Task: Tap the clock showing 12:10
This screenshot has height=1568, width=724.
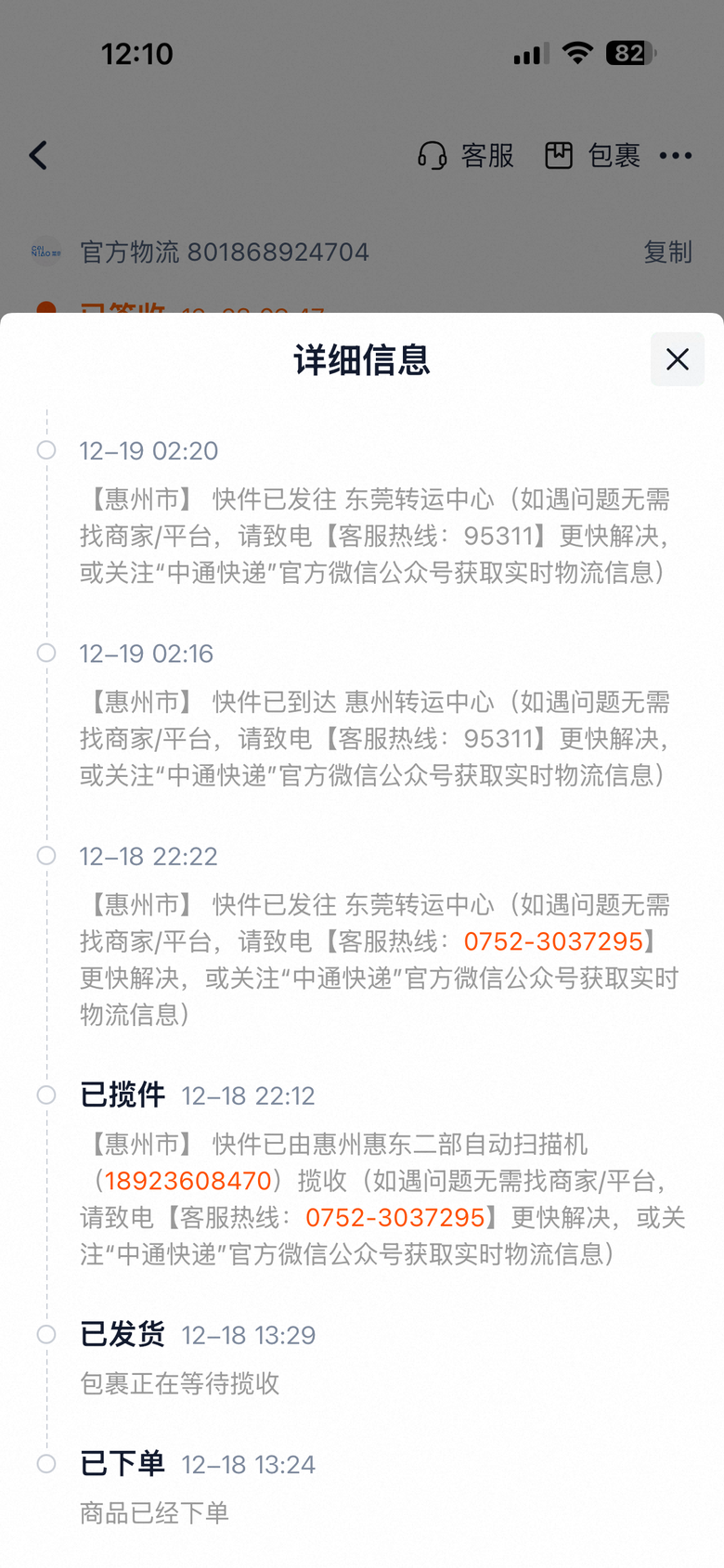Action: (x=137, y=53)
